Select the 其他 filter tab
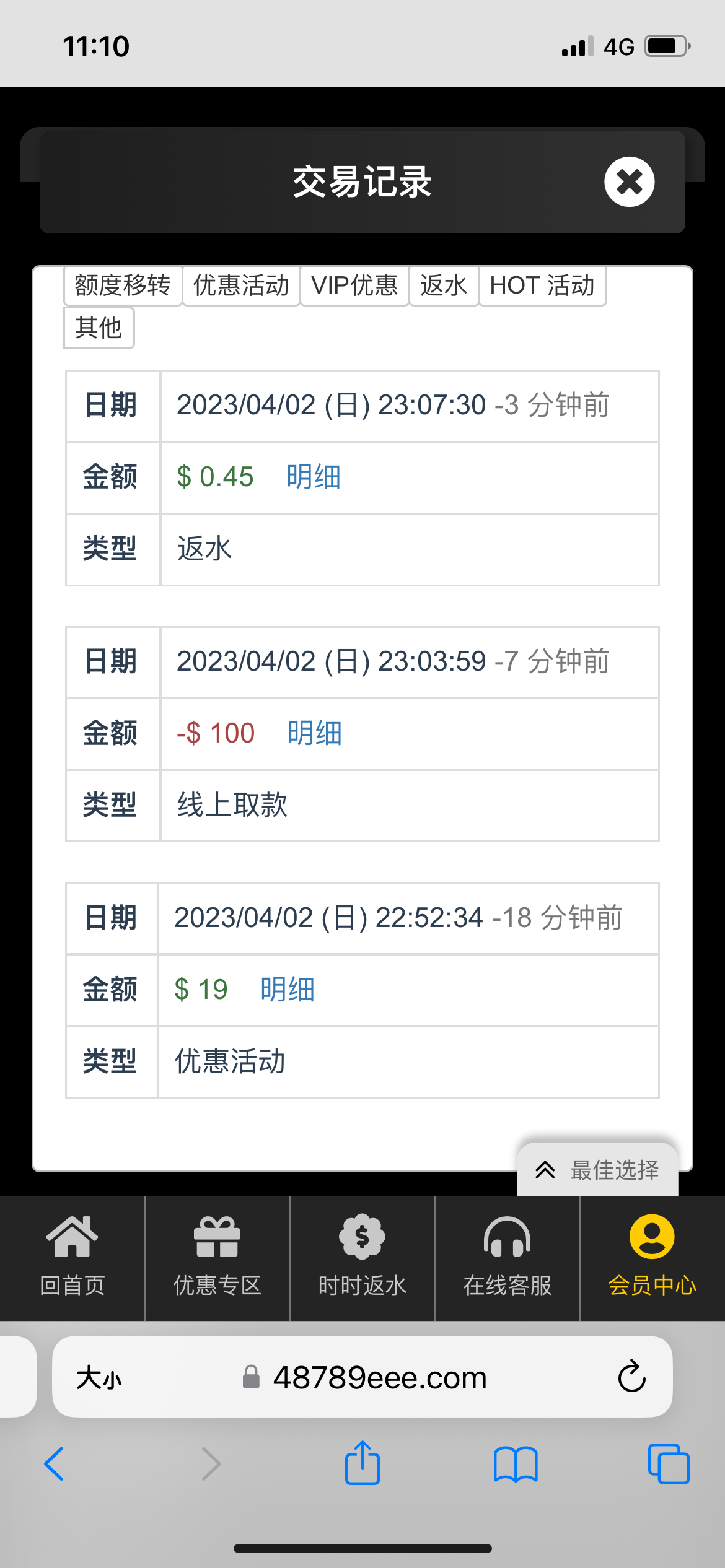The width and height of the screenshot is (725, 1568). point(99,328)
